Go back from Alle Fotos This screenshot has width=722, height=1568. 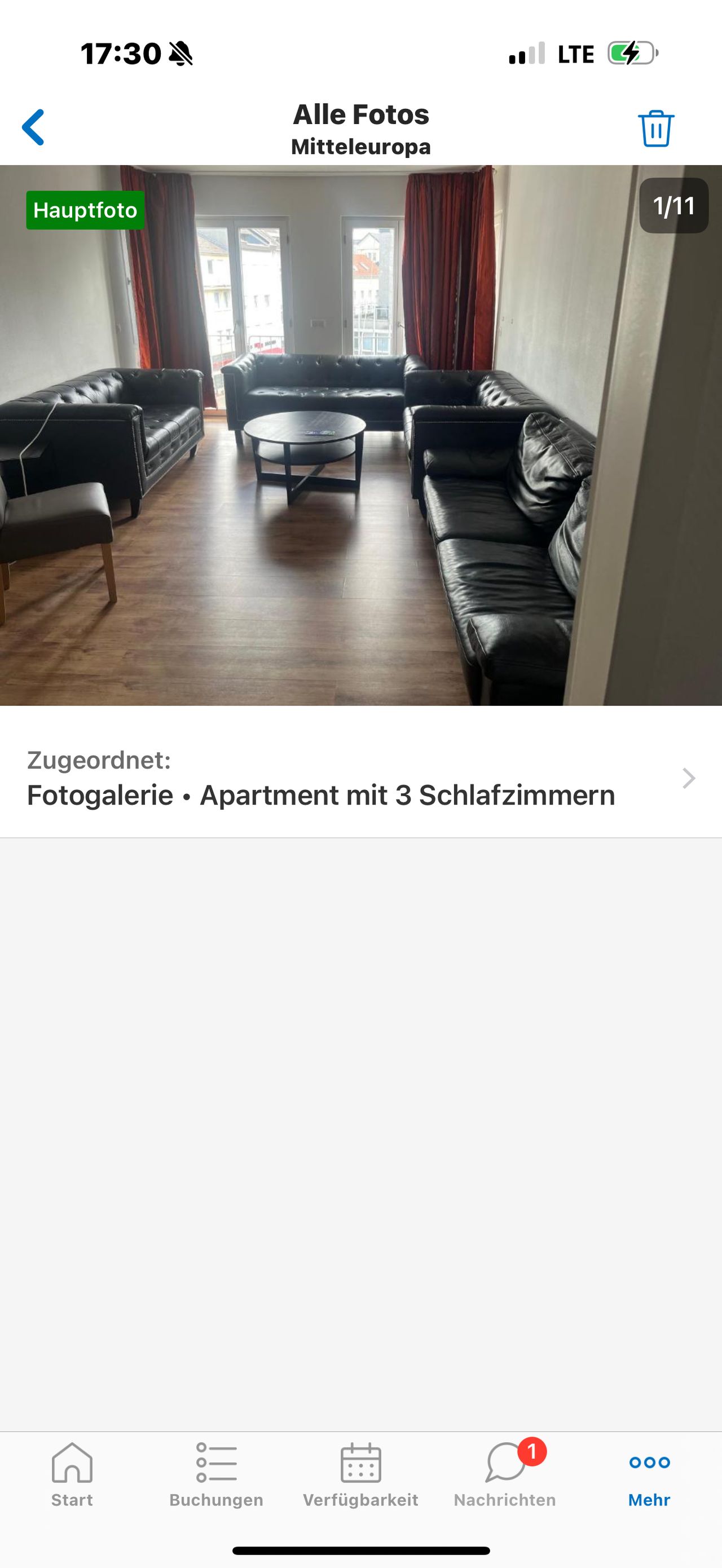coord(33,127)
